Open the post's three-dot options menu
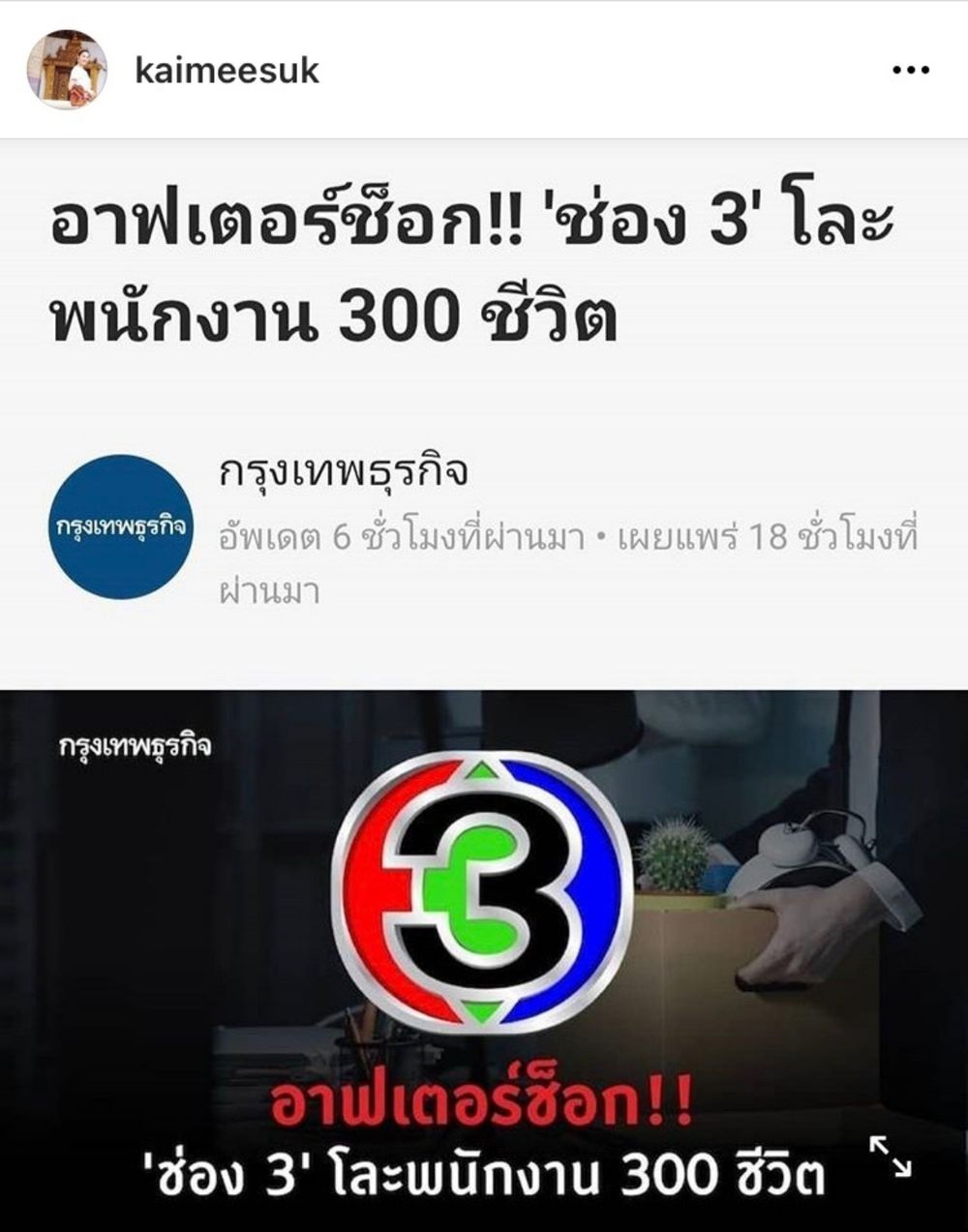 point(910,71)
